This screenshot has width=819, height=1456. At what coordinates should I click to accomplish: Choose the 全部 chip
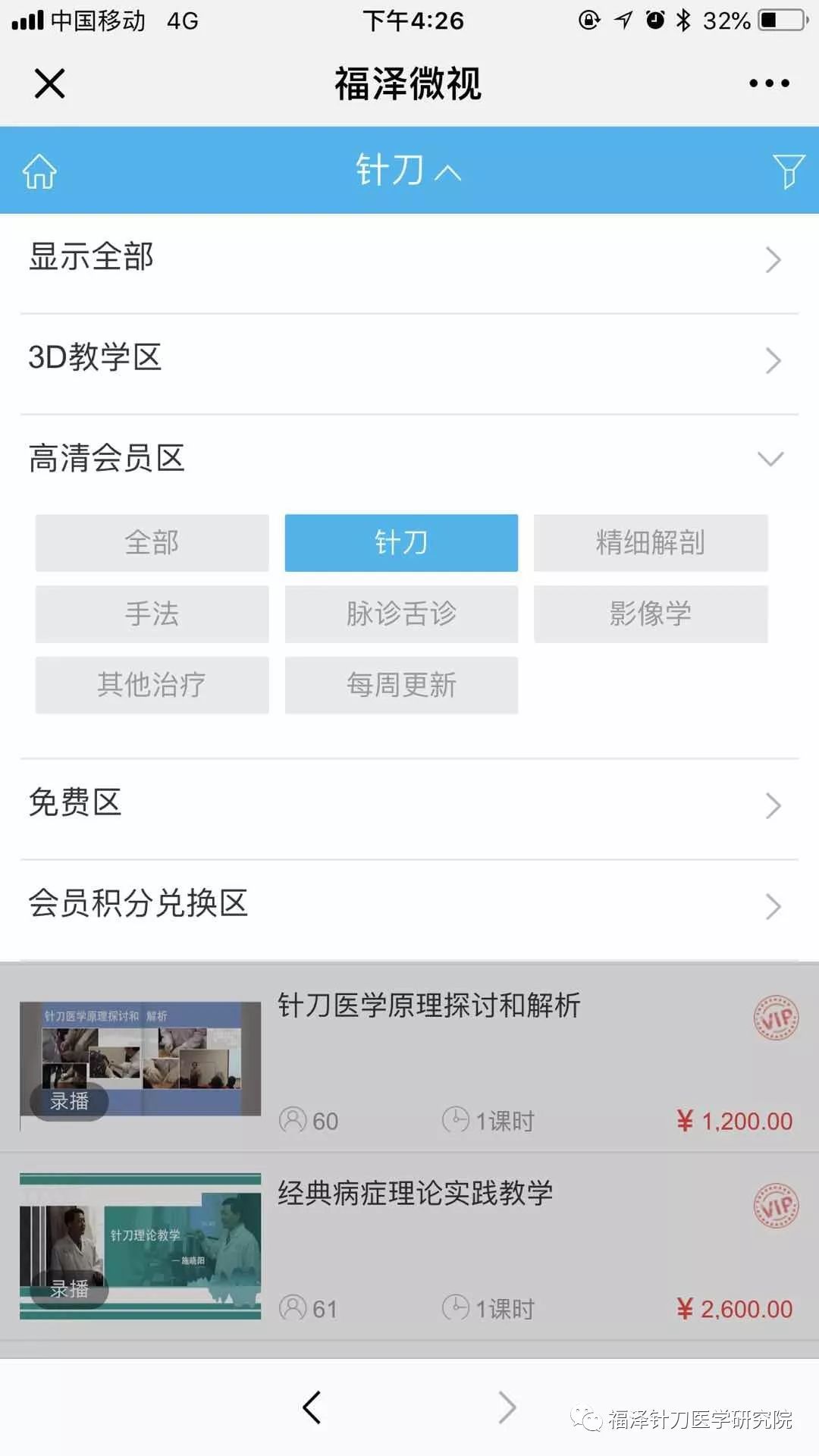pos(152,543)
